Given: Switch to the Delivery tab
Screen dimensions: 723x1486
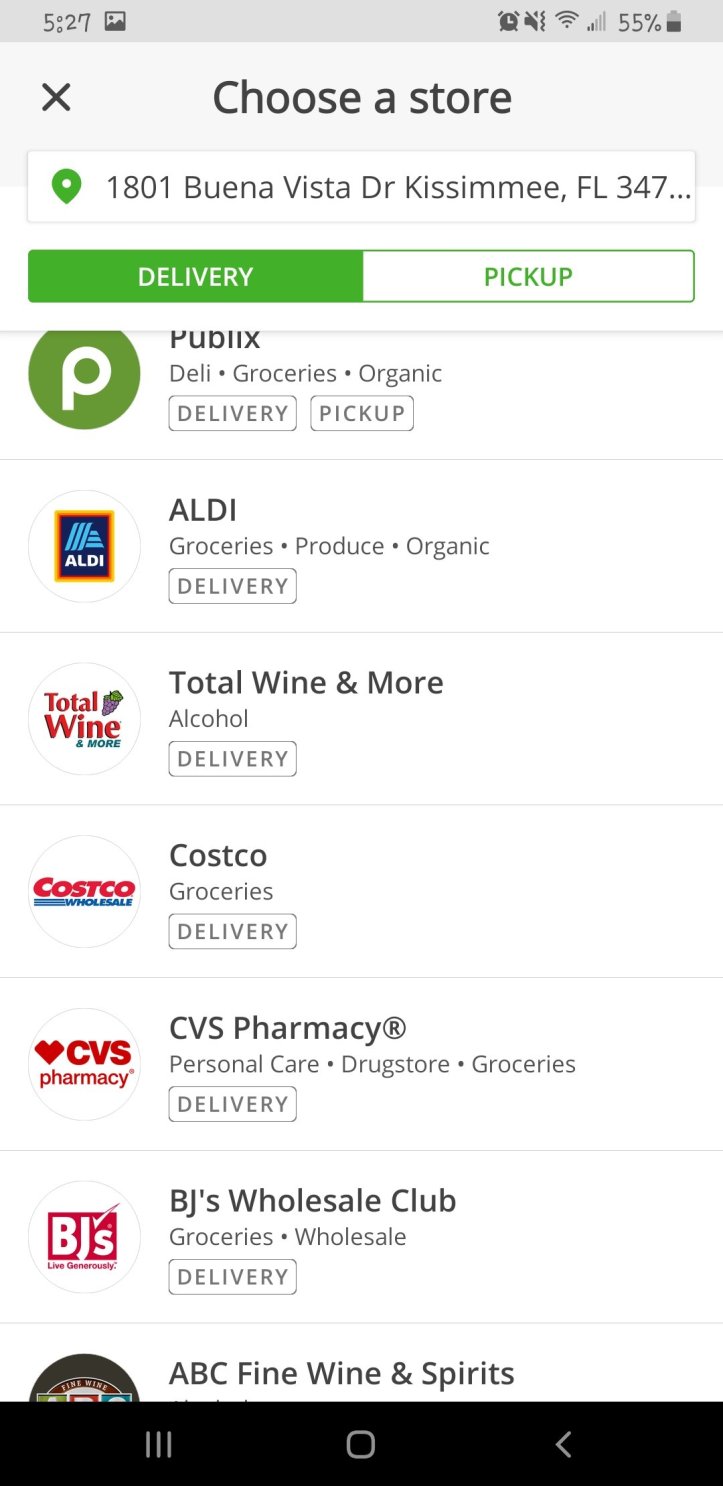Looking at the screenshot, I should [195, 276].
